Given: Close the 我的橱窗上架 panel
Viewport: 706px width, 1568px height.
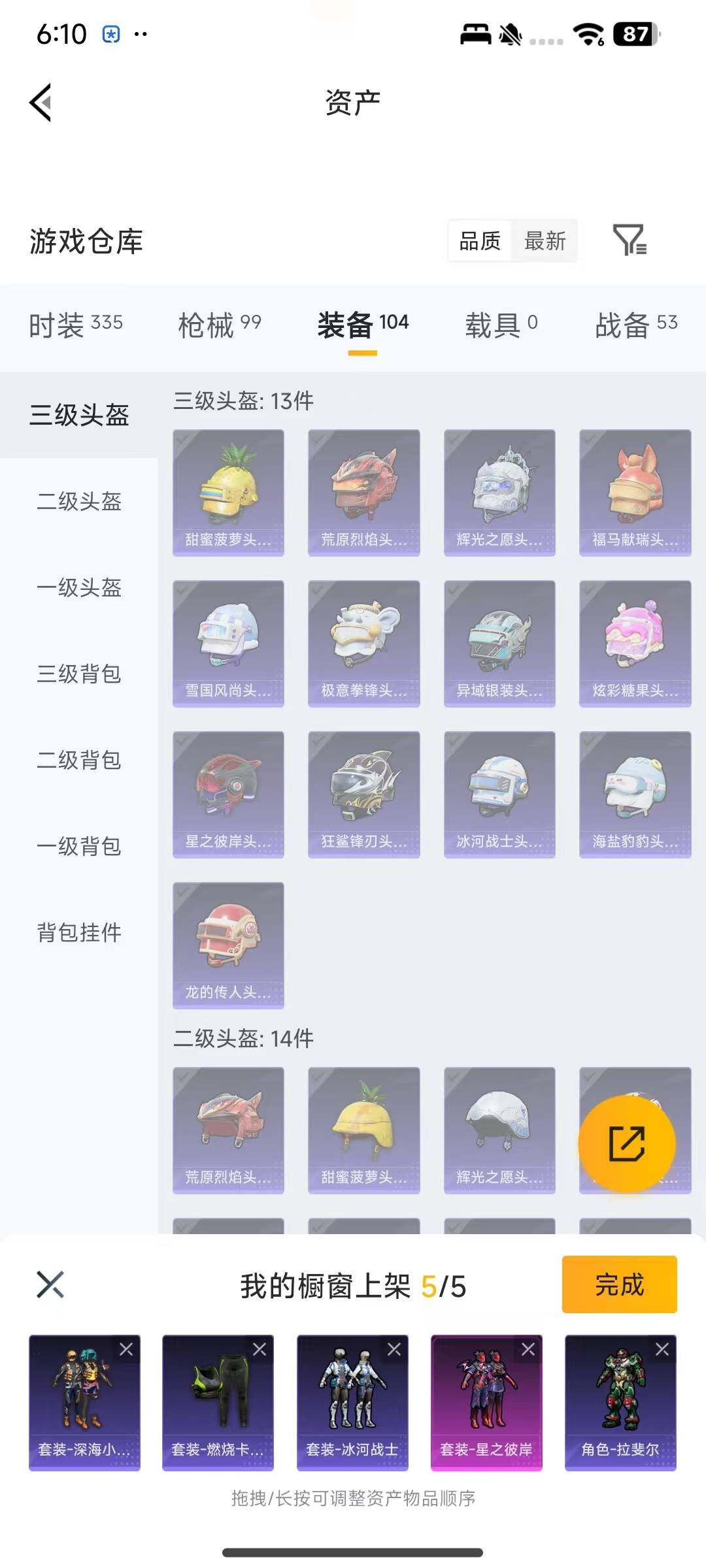Looking at the screenshot, I should (46, 1284).
